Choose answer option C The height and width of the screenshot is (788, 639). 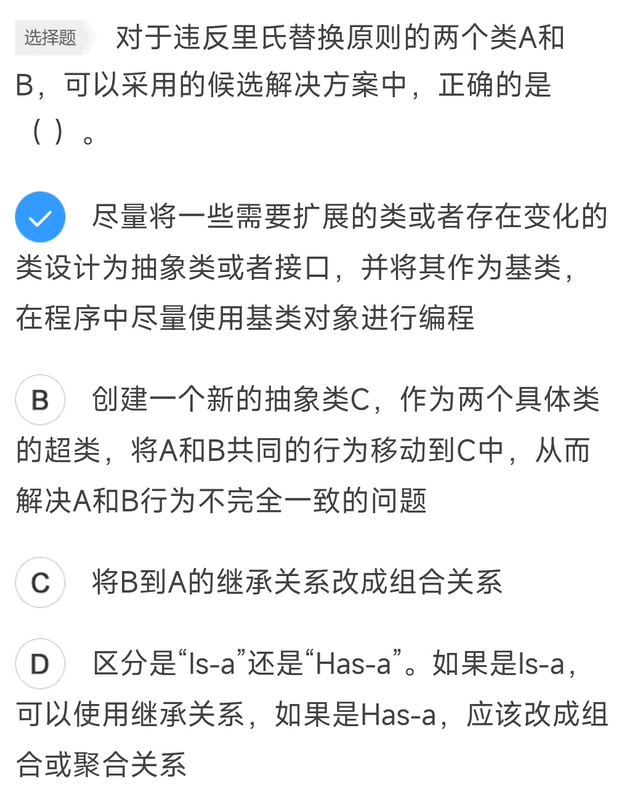pyautogui.click(x=41, y=583)
